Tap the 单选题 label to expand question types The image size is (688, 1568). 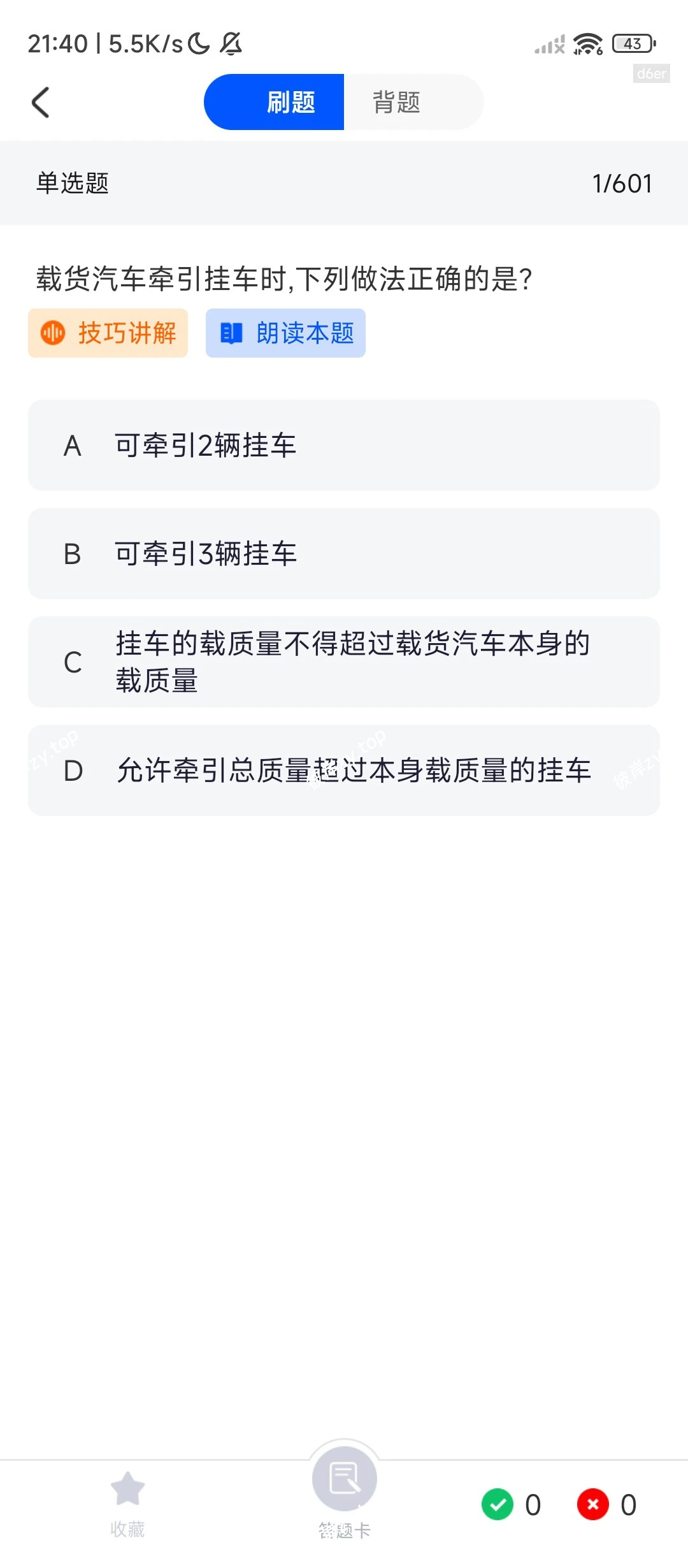[72, 183]
